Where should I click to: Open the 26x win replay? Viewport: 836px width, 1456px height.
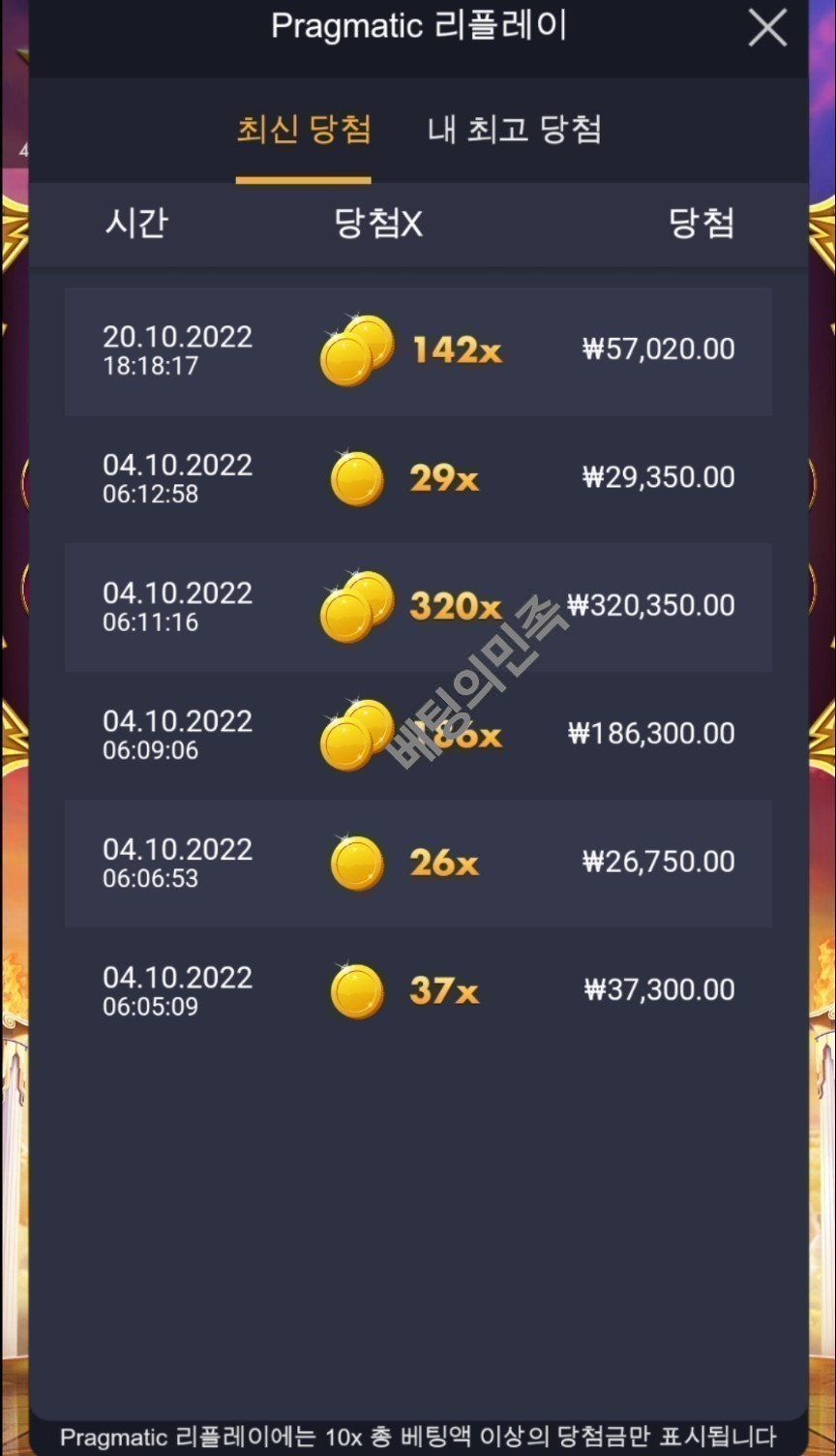(x=418, y=863)
